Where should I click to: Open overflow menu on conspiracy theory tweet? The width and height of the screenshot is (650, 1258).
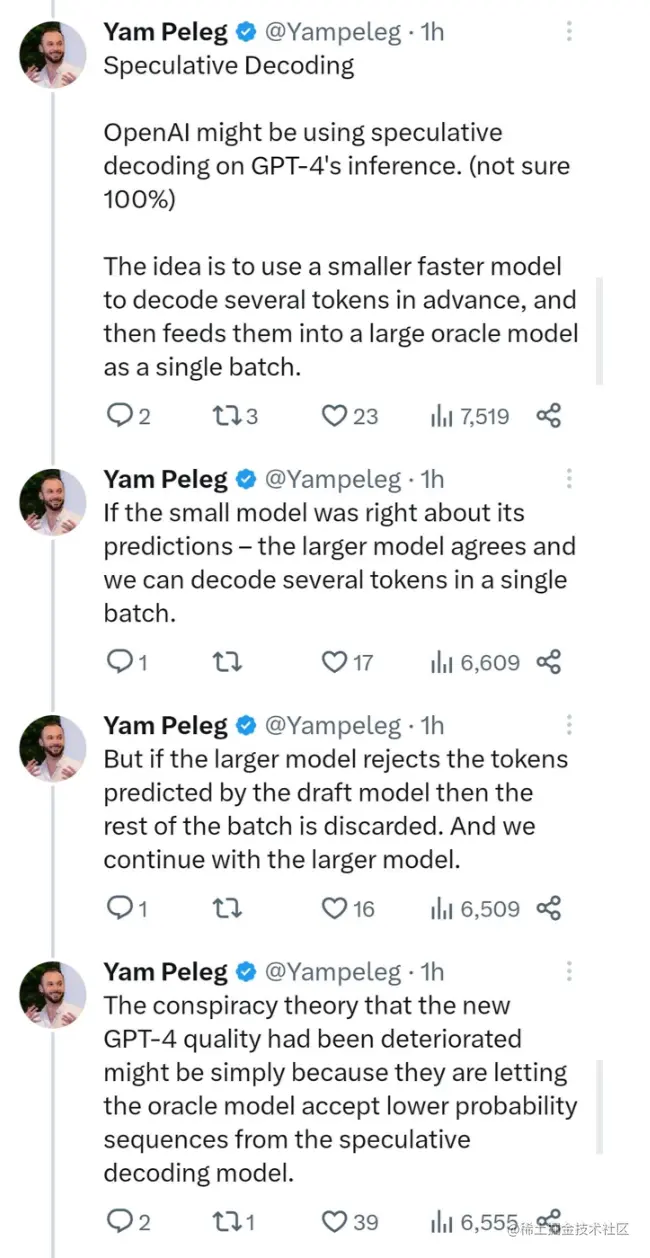click(569, 971)
